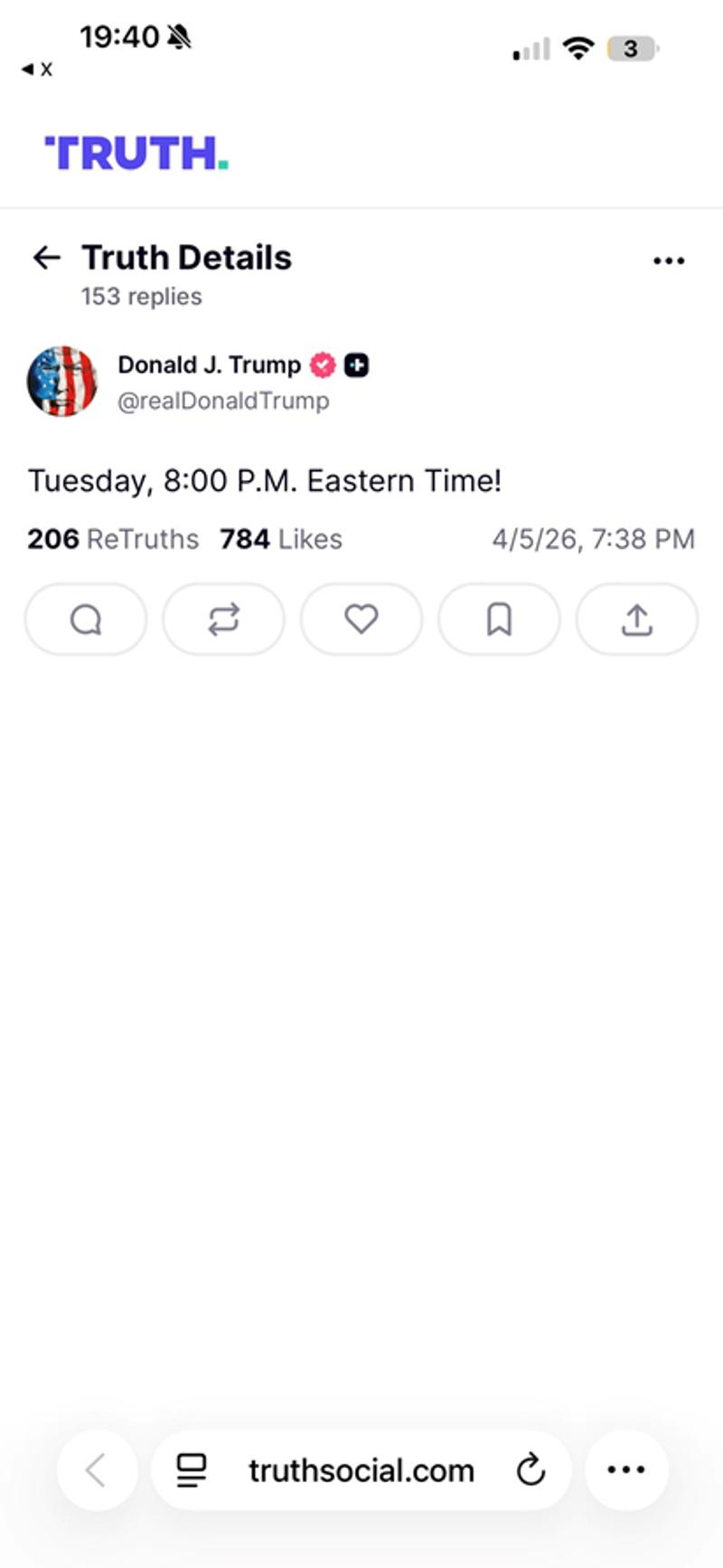Open the TRUTH logo home link
723x1568 pixels.
coord(136,154)
